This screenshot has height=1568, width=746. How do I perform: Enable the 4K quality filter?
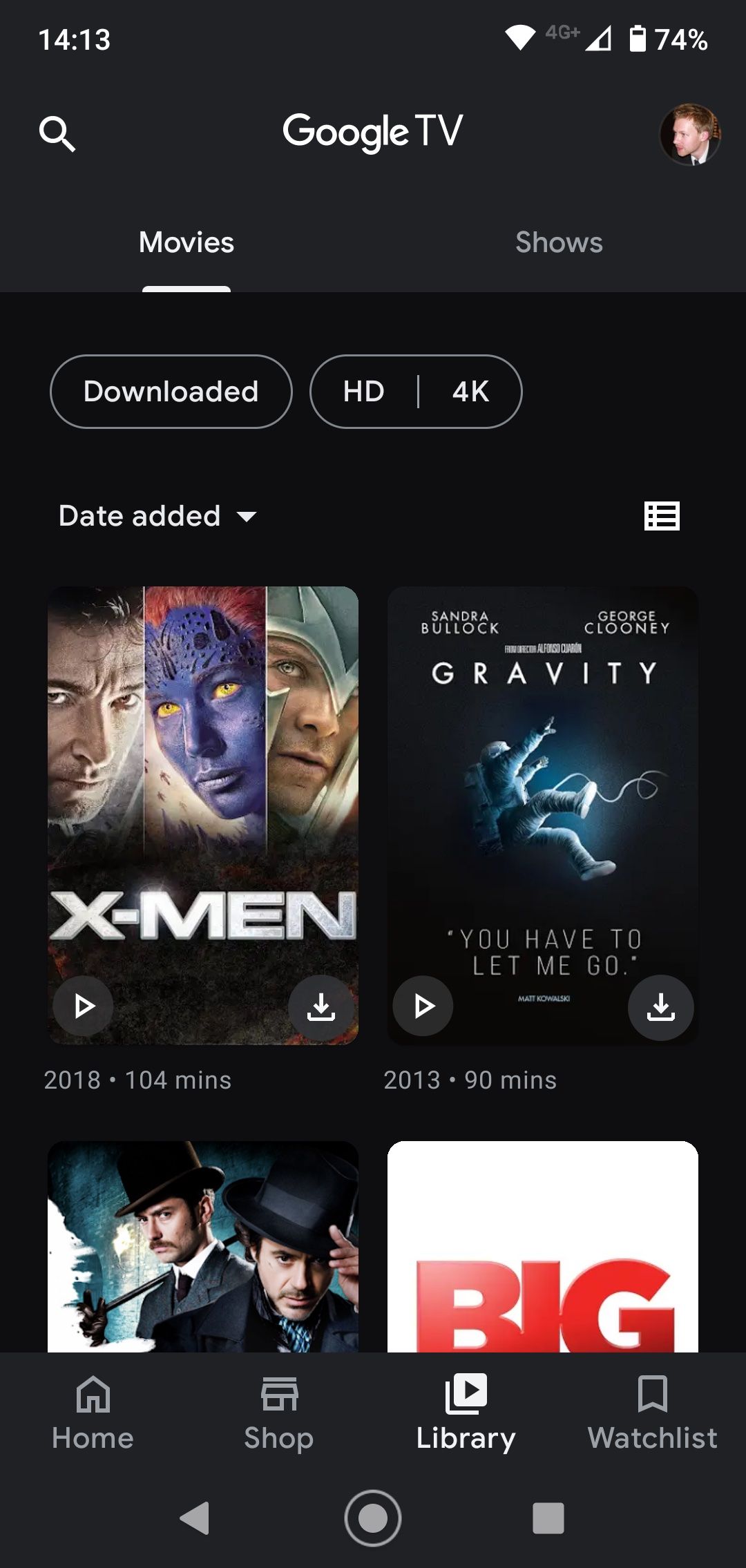469,391
